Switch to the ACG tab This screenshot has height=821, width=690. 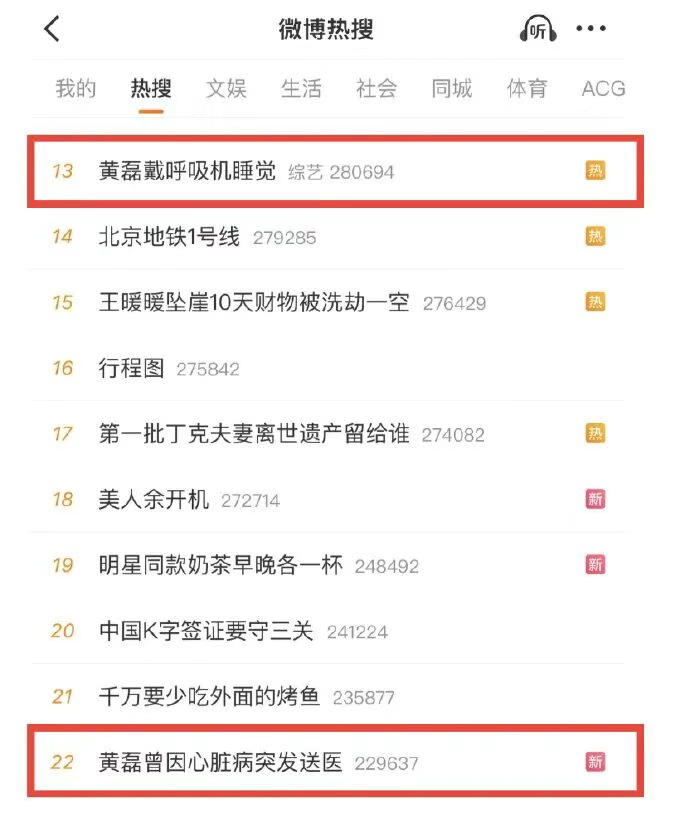tap(603, 88)
